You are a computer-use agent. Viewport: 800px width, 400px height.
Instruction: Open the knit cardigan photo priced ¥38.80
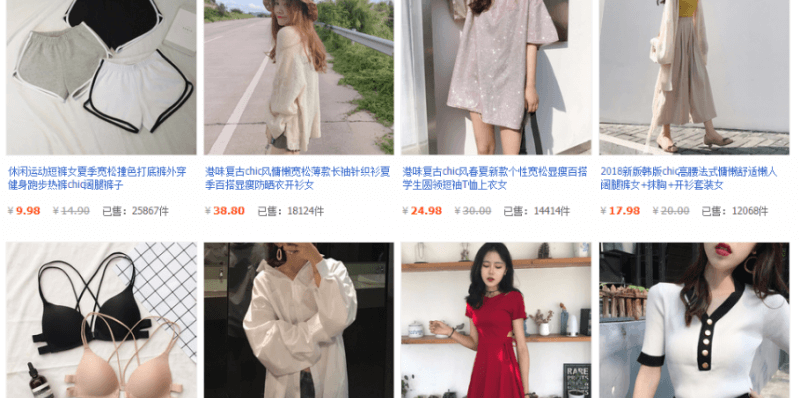pyautogui.click(x=298, y=75)
